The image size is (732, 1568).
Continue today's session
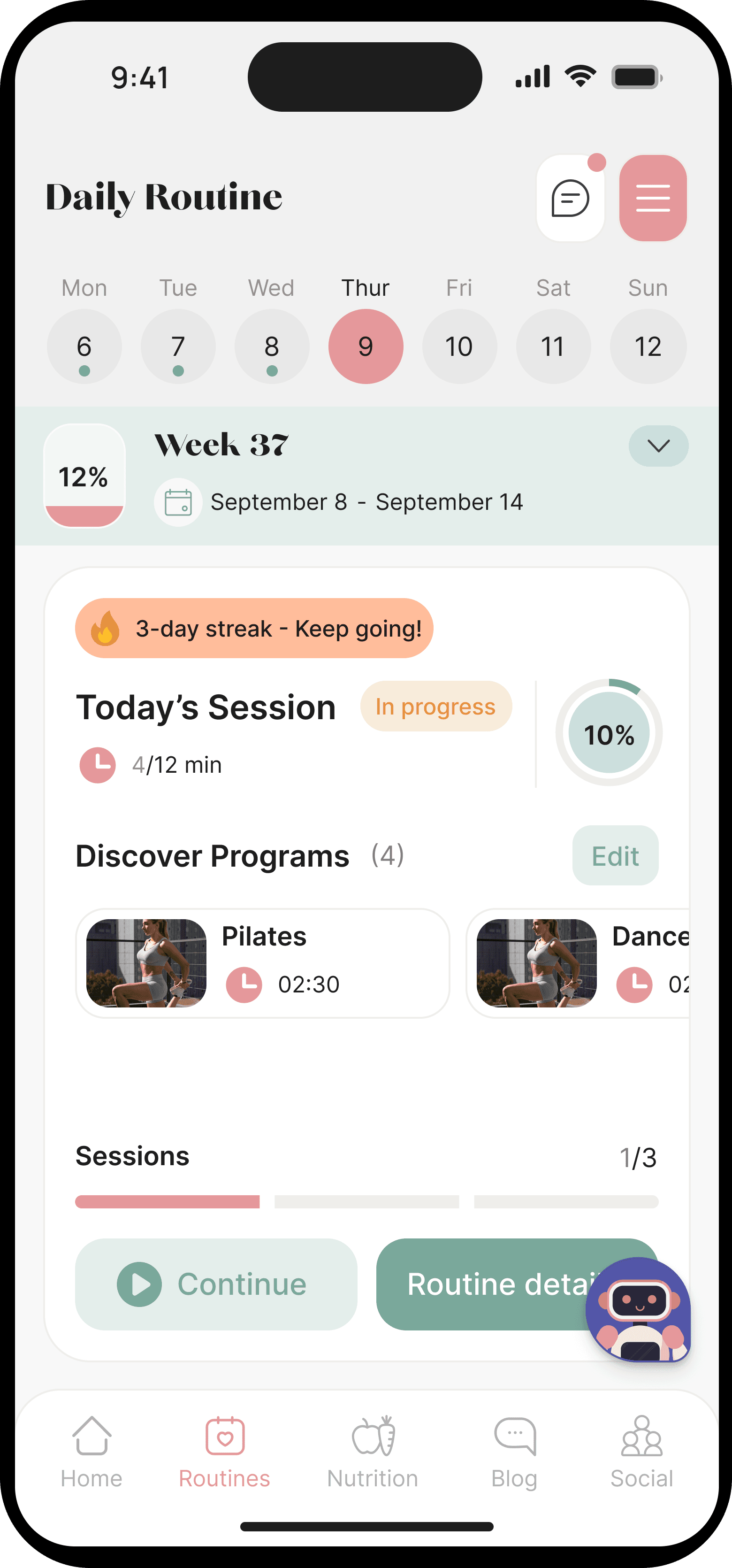[x=215, y=1284]
